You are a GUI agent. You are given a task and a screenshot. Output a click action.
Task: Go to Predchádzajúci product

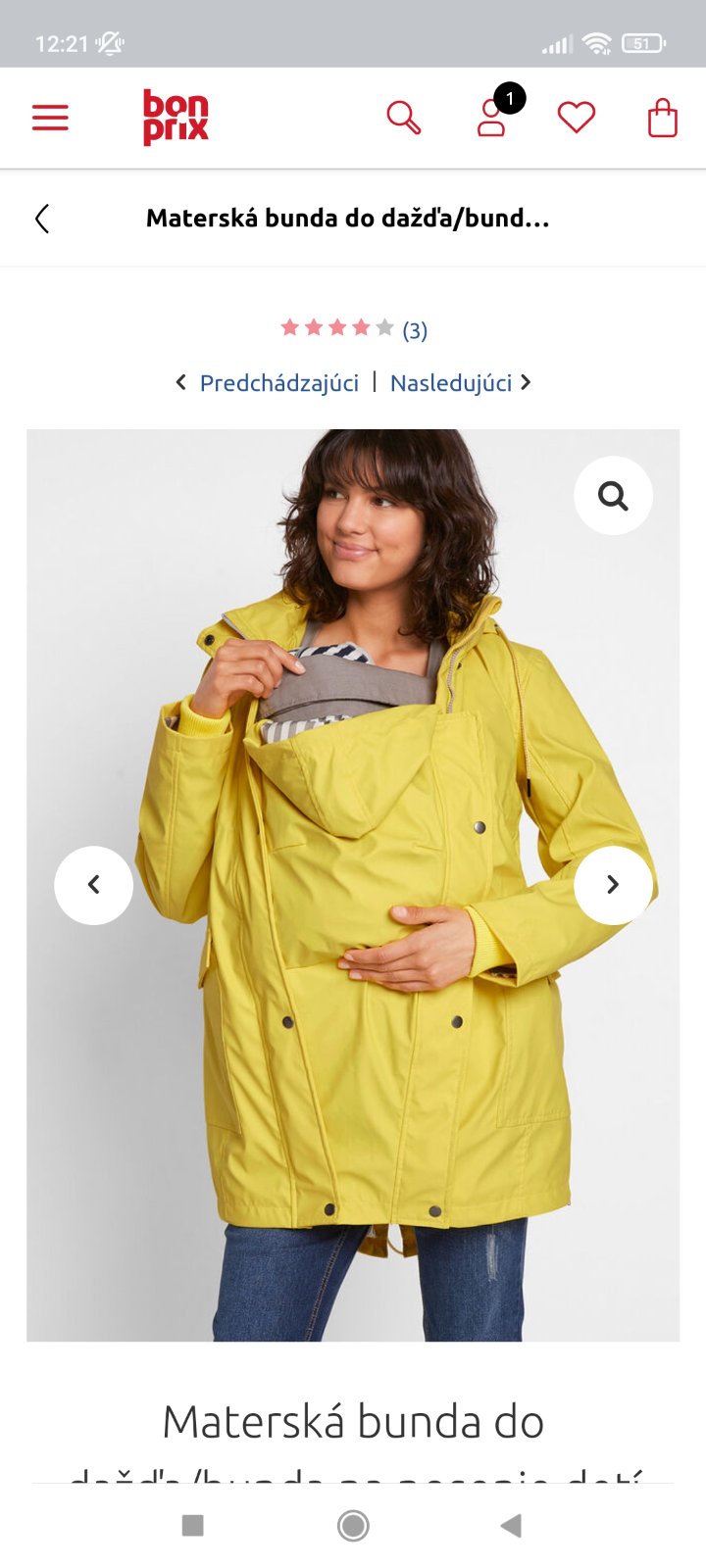tap(268, 383)
